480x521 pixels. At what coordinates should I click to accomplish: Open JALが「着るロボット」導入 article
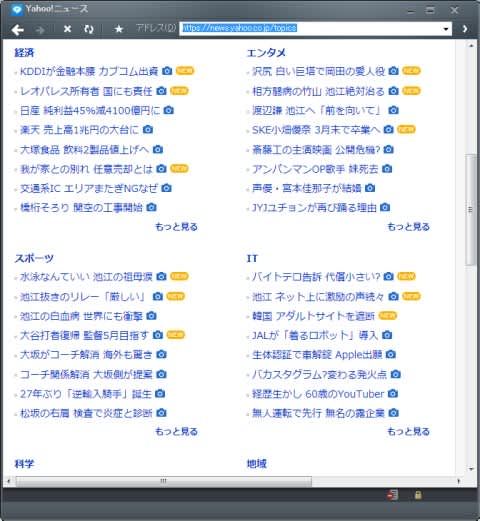tap(315, 335)
